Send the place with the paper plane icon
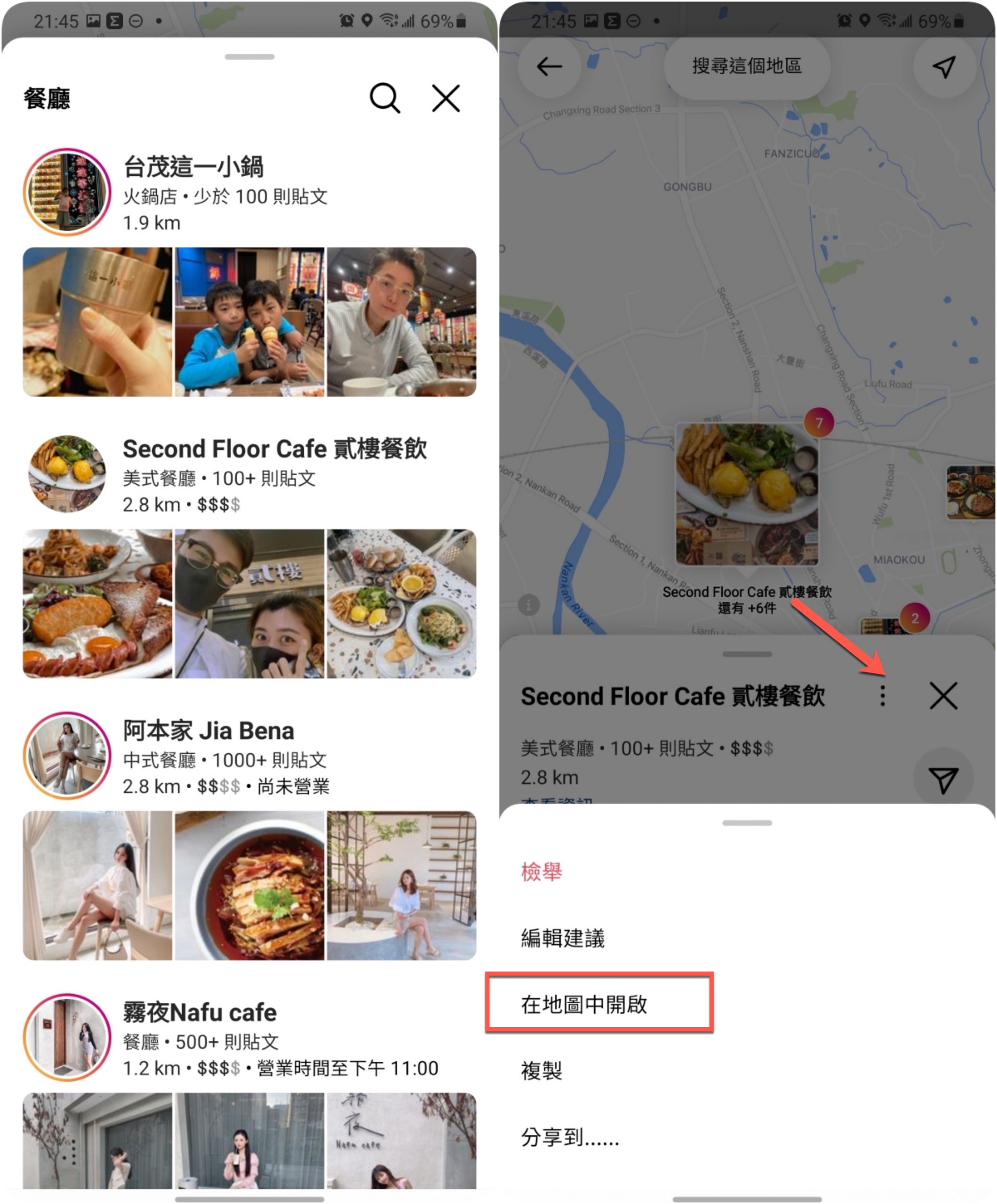 click(943, 778)
